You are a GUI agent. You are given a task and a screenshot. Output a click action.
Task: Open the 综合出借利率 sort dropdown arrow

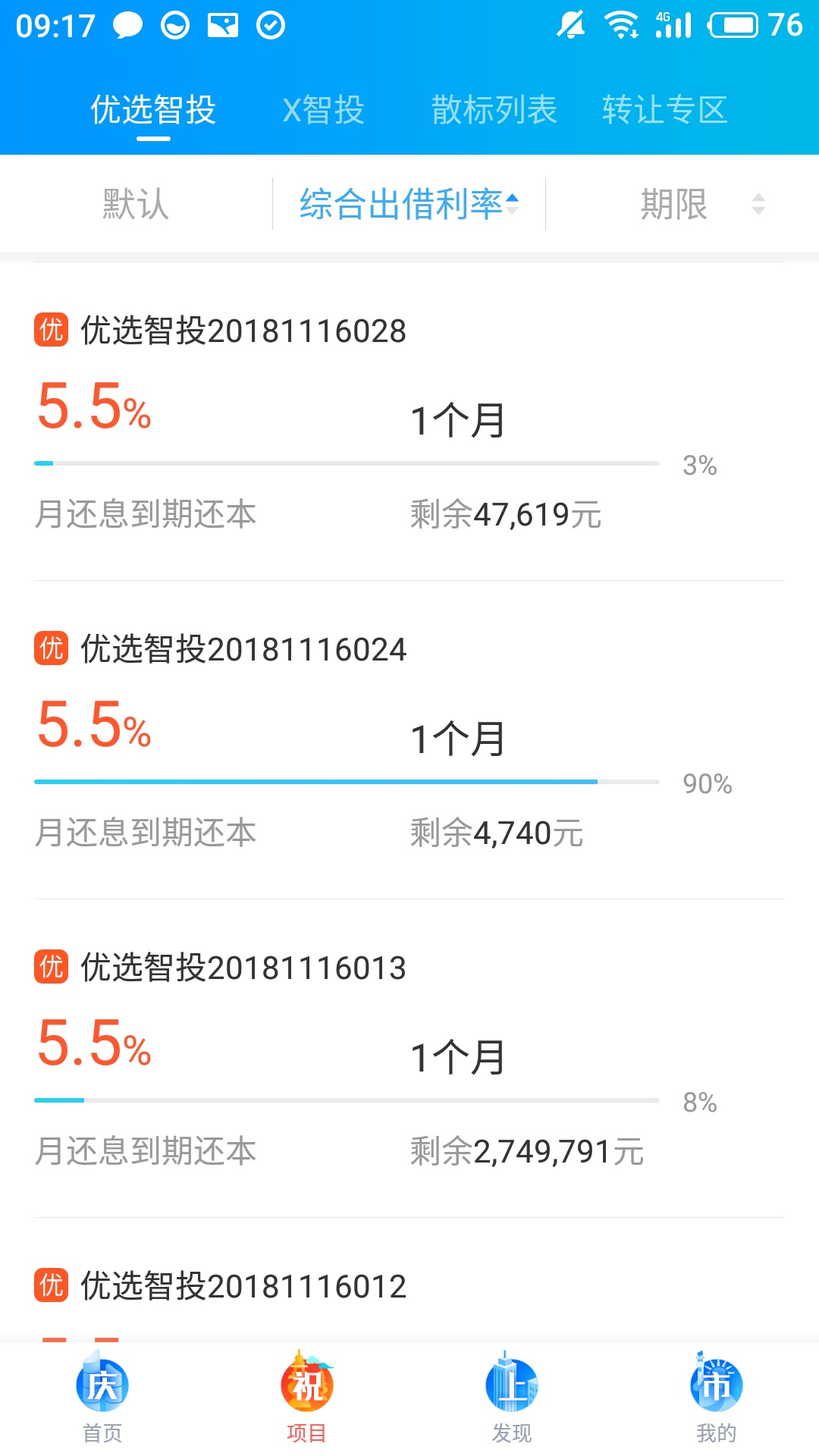click(514, 203)
